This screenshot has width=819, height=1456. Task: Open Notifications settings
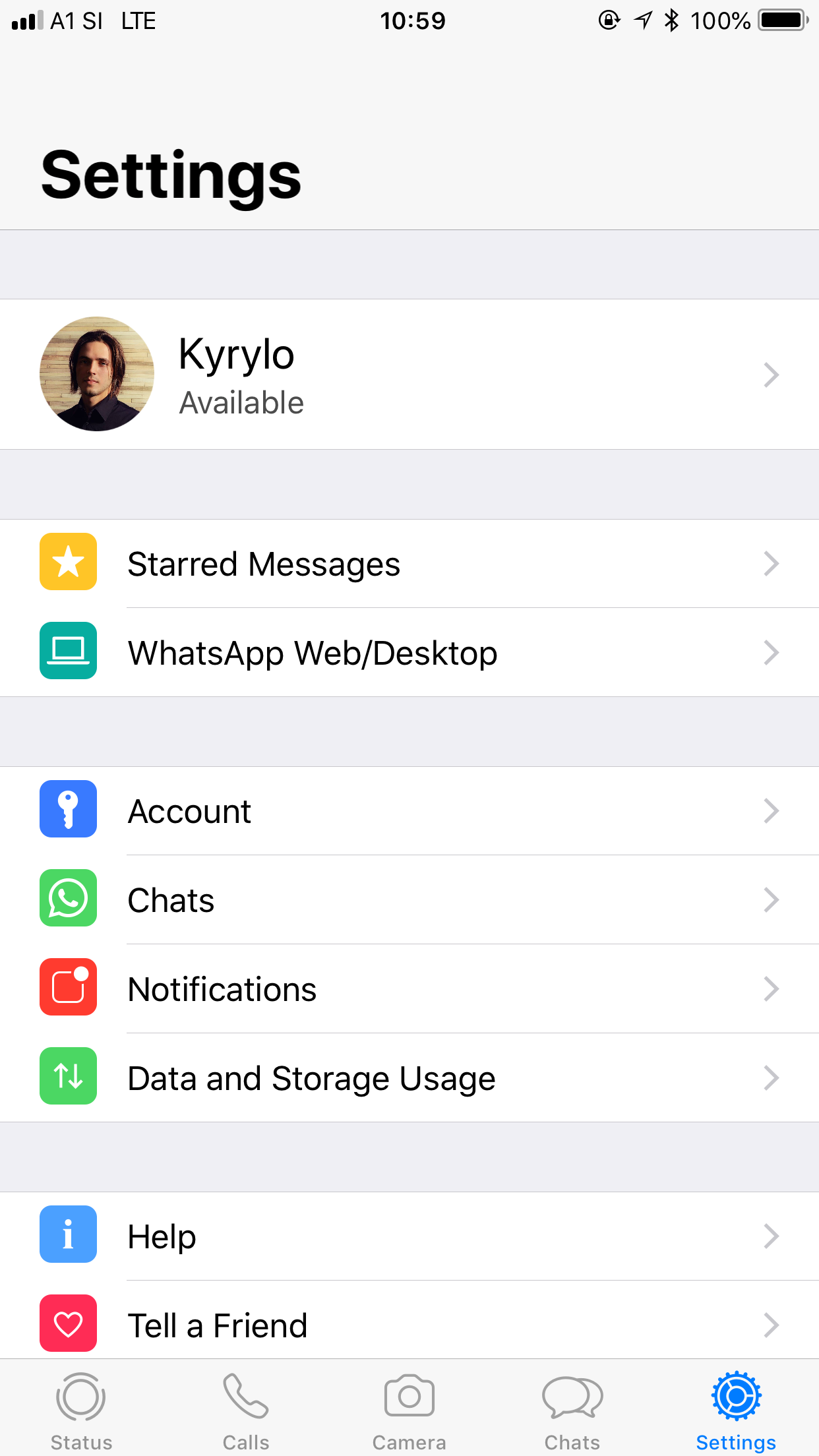[x=409, y=989]
